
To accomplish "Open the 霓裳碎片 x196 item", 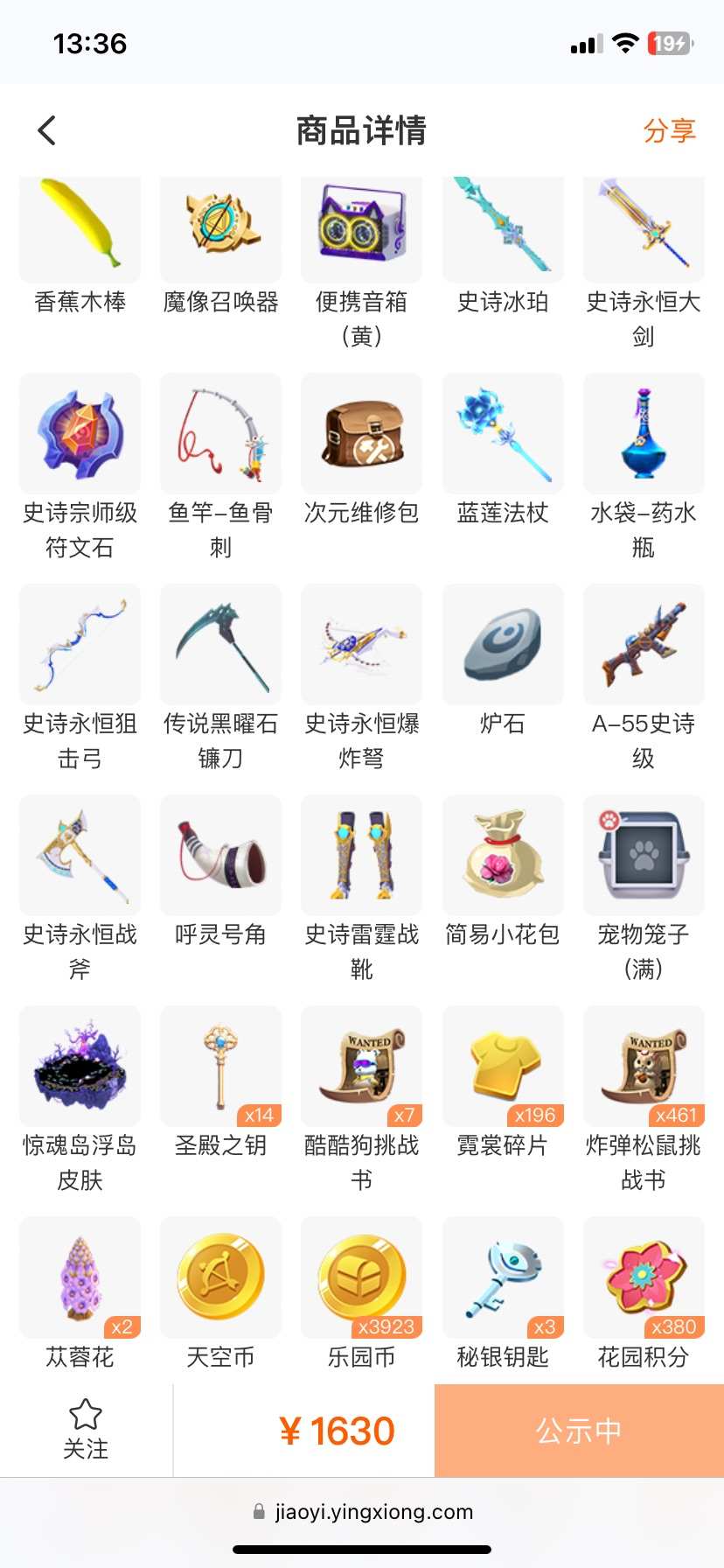I will [503, 1082].
